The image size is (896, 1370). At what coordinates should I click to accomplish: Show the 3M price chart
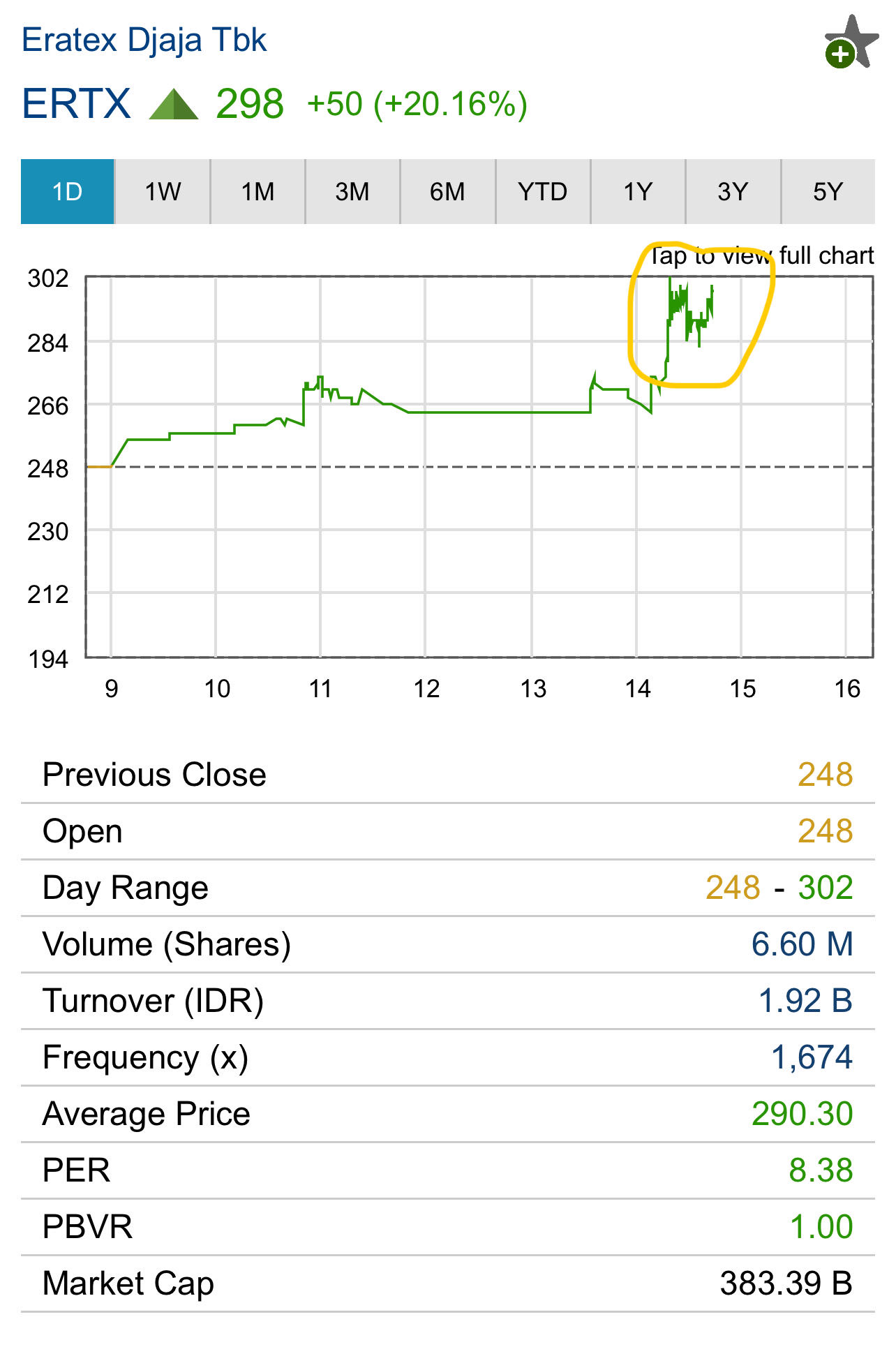pos(352,192)
